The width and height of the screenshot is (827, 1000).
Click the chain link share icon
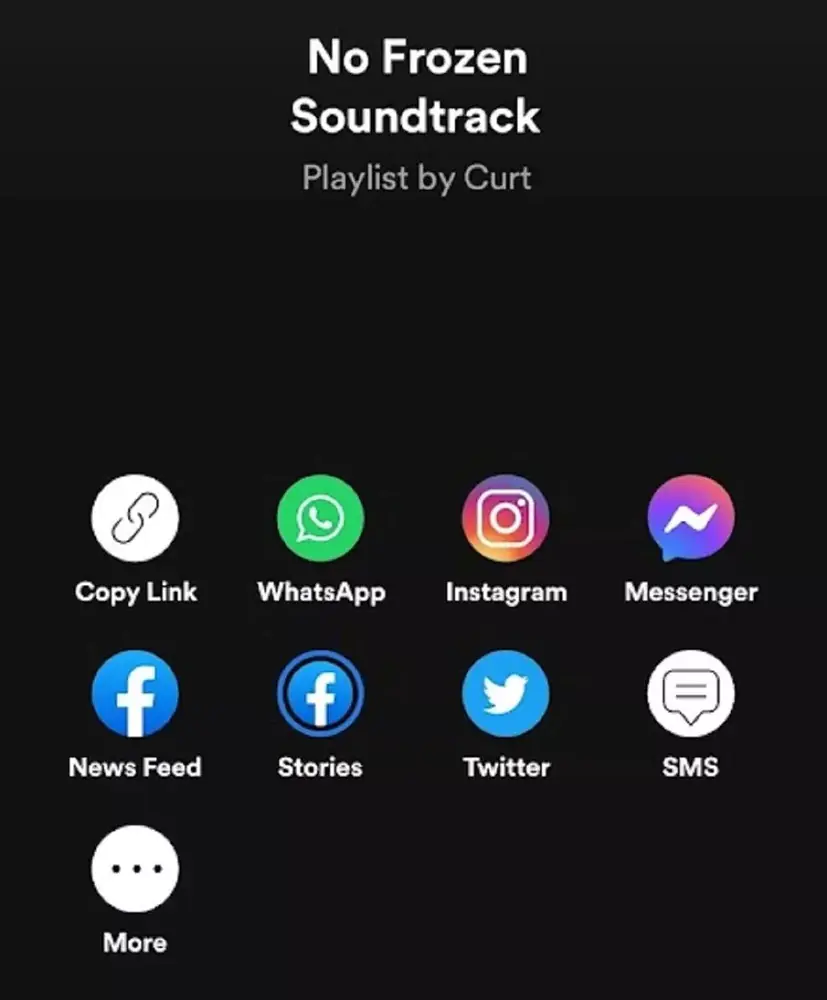point(135,517)
